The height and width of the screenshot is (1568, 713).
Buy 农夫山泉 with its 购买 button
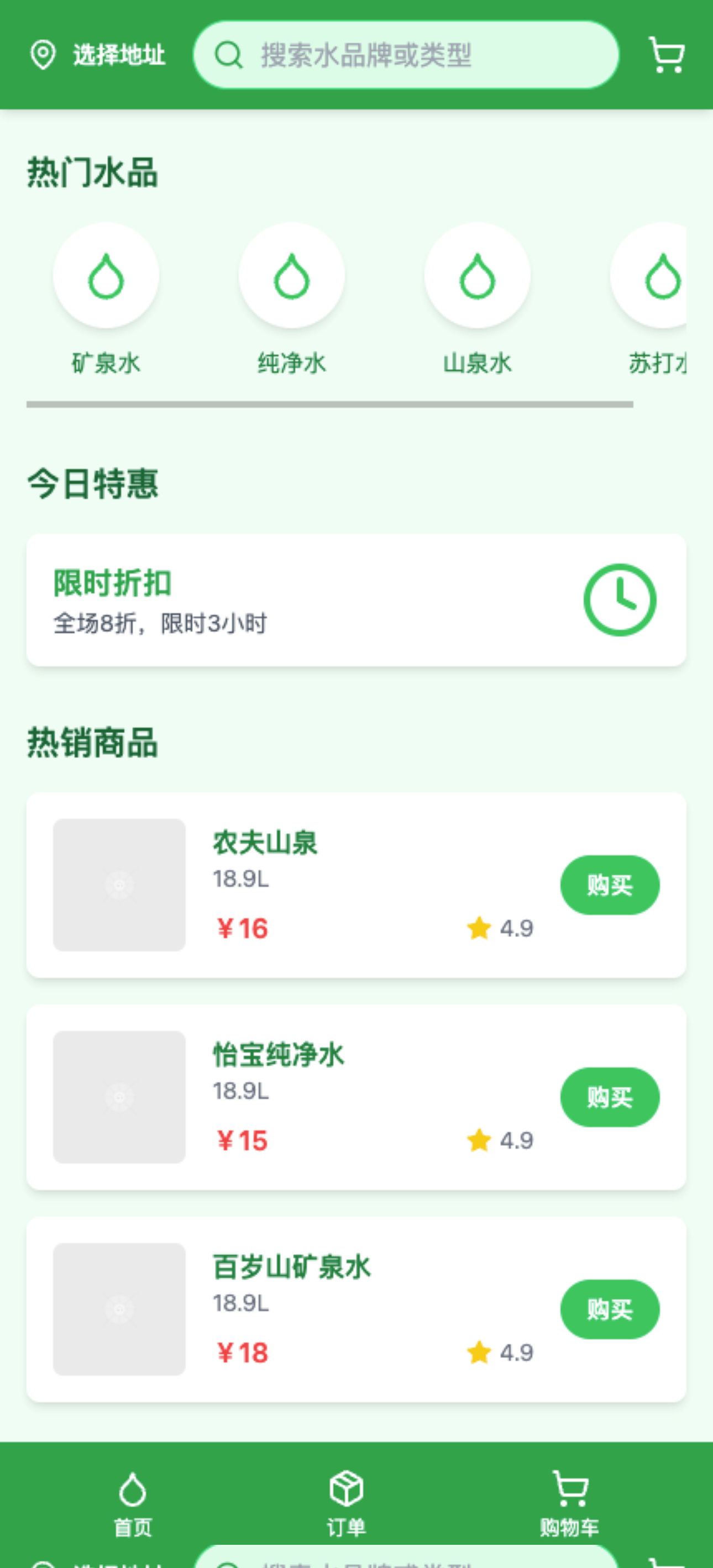[610, 885]
